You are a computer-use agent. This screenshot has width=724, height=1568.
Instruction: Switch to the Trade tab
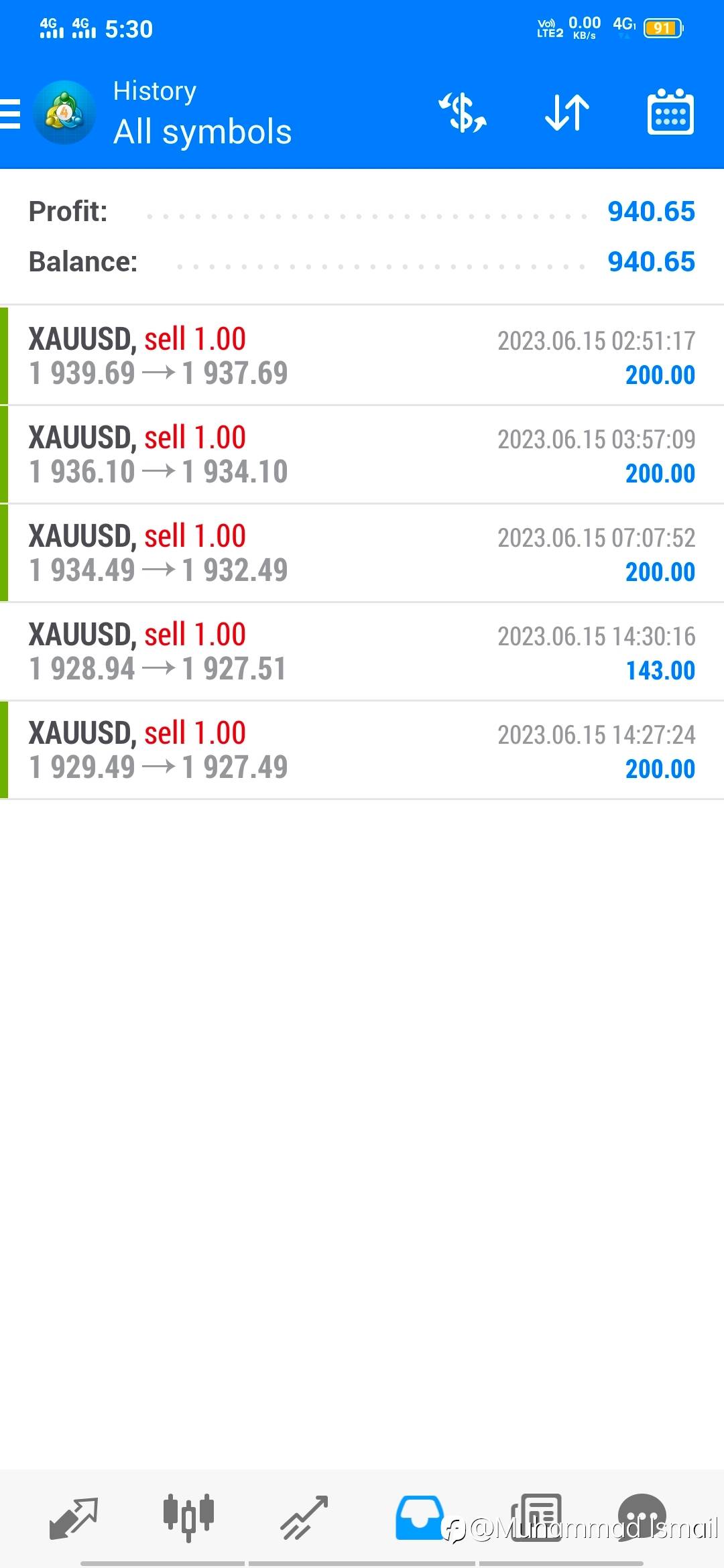[304, 1518]
